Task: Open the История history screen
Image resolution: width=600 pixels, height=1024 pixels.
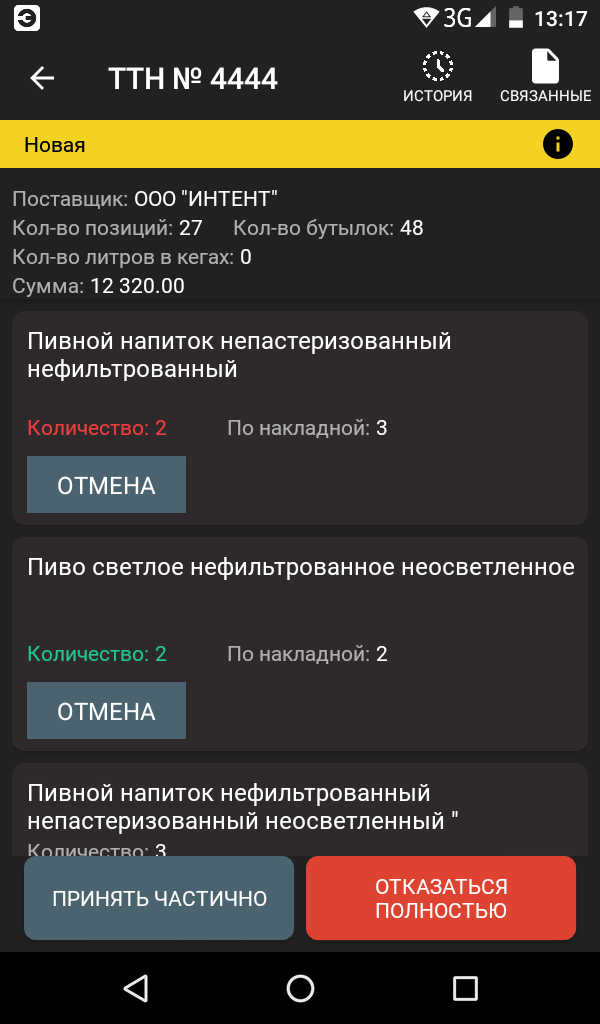Action: point(437,77)
